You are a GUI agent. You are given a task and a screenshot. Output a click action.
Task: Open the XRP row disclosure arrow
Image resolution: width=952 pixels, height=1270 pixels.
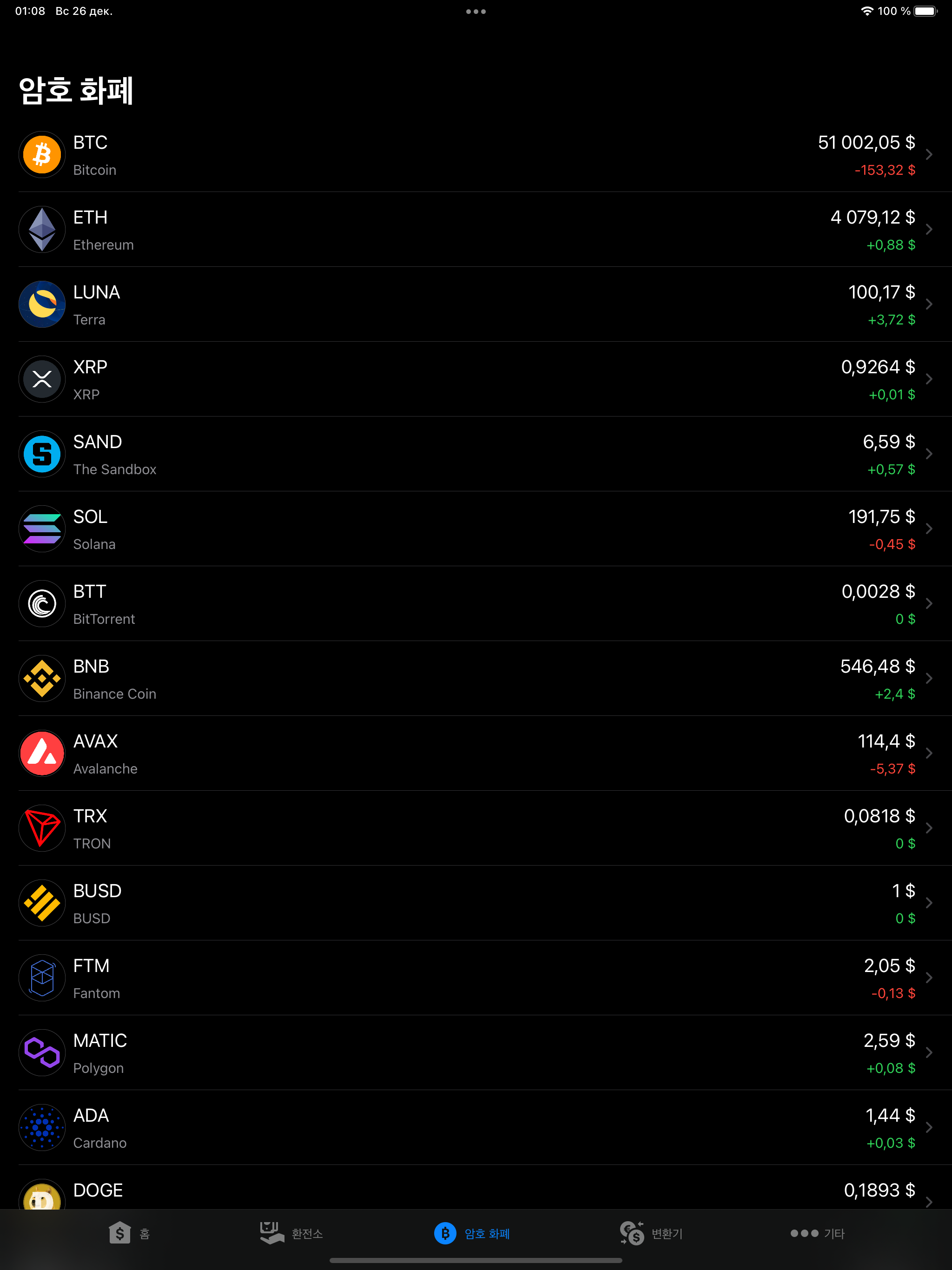[930, 379]
